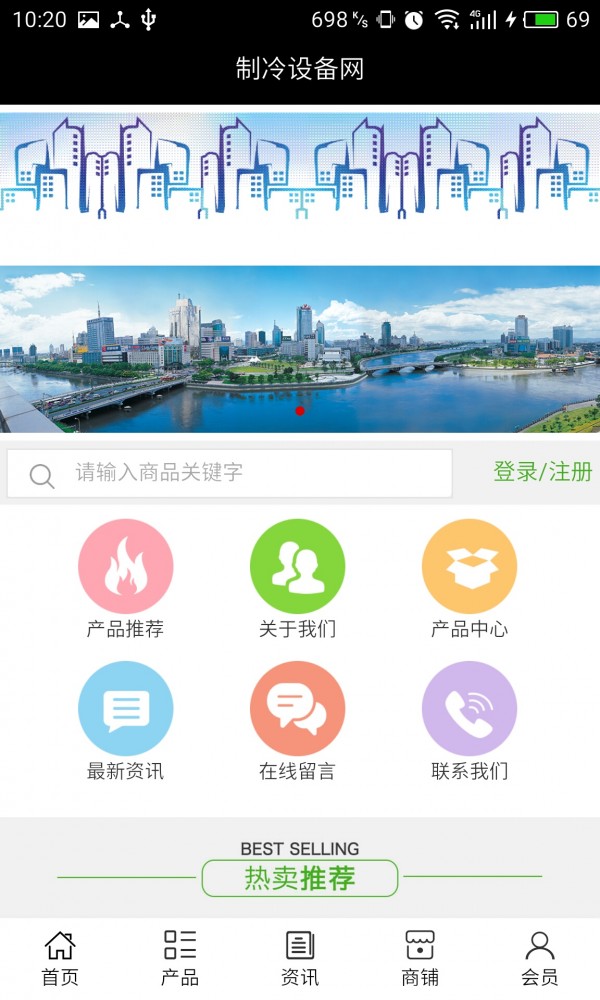Switch to the 首页 tab
600x1000 pixels.
60,958
